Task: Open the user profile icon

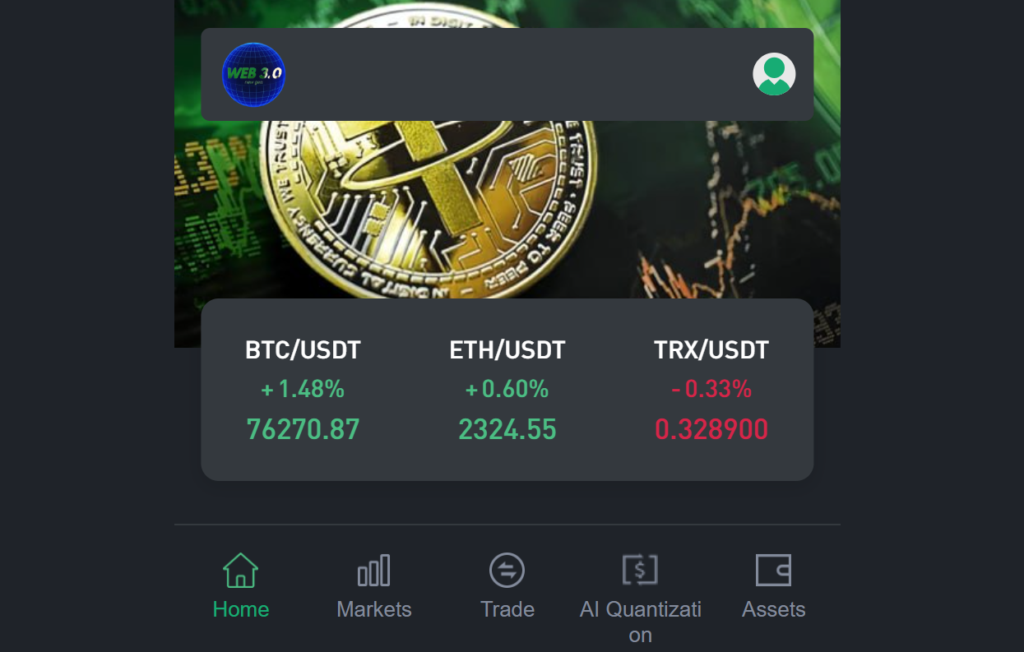Action: 773,74
